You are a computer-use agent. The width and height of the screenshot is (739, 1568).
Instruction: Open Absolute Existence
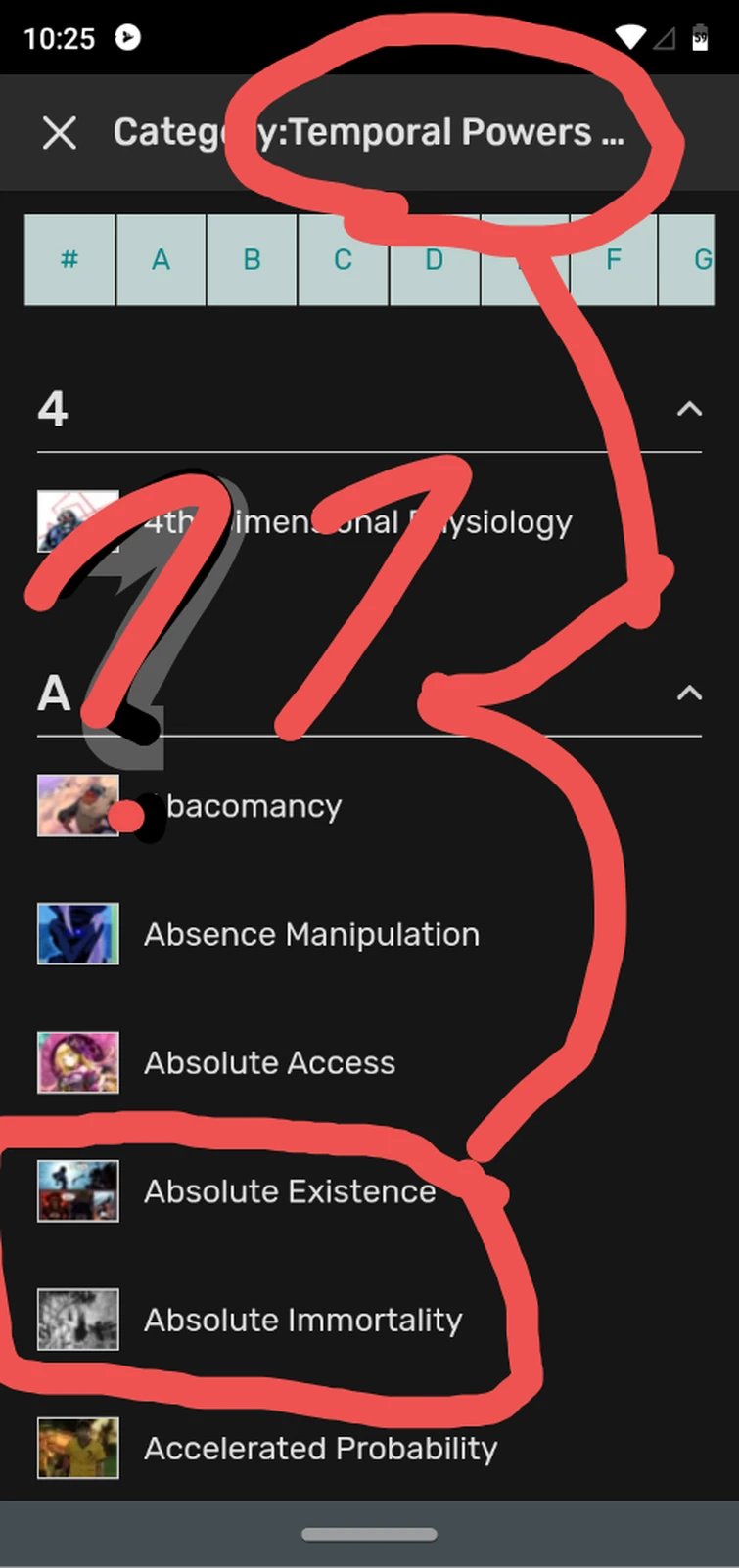369,1191
